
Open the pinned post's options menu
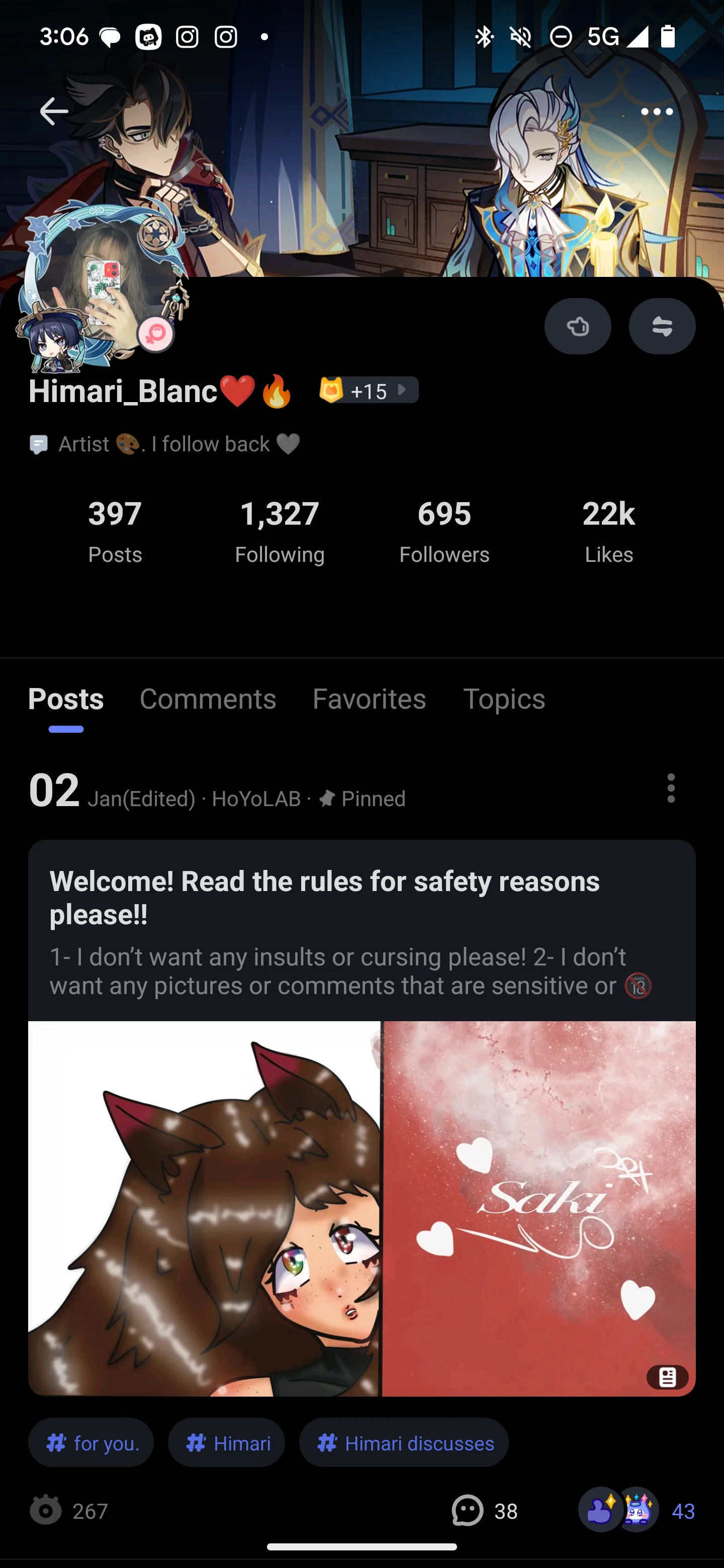click(670, 788)
